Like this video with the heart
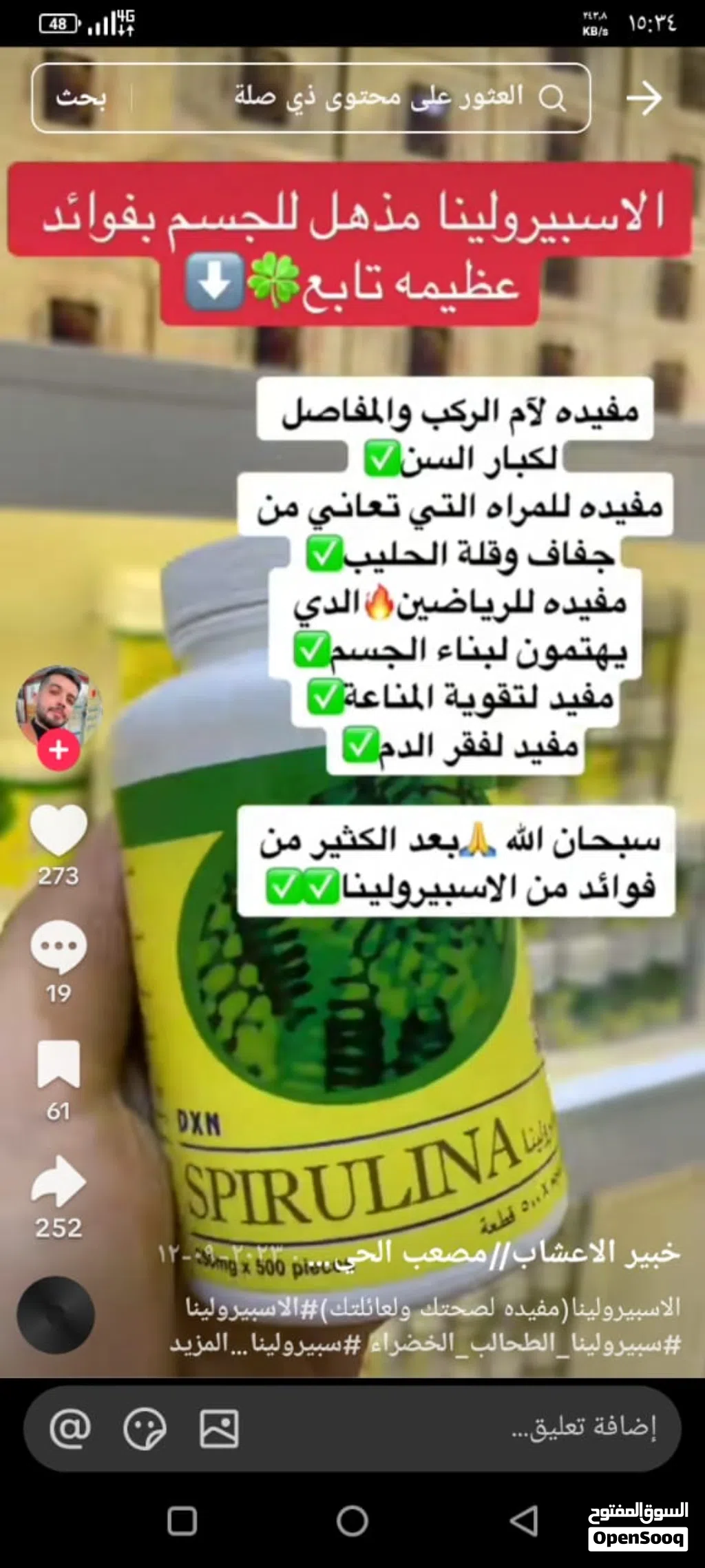Screen dimensions: 705x1568 59,830
